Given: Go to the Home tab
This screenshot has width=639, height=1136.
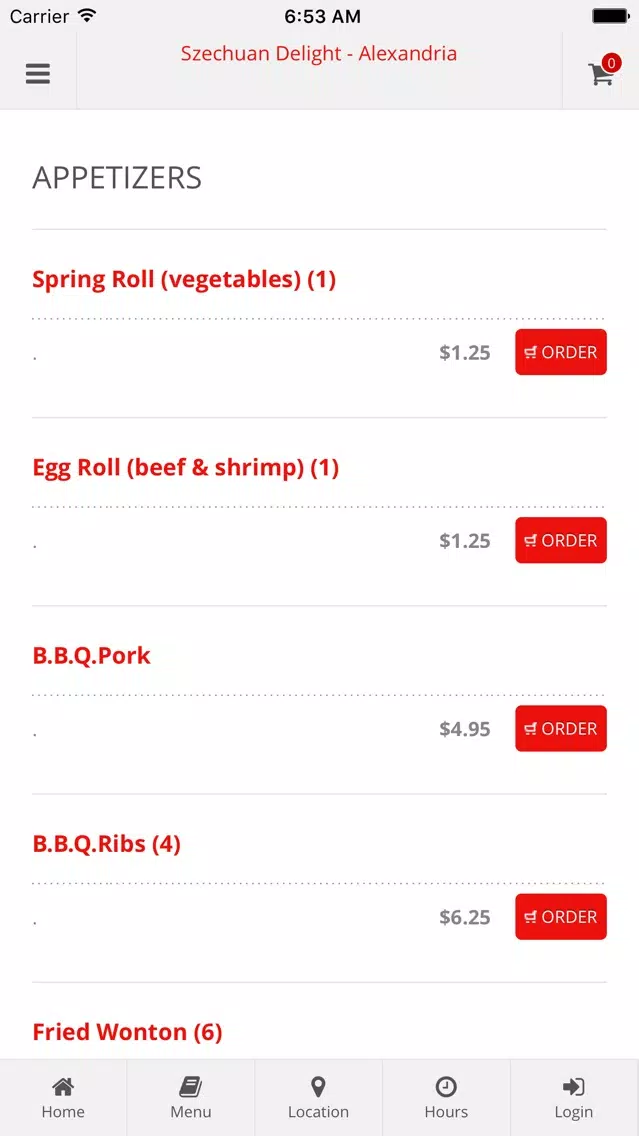Looking at the screenshot, I should coord(63,1098).
